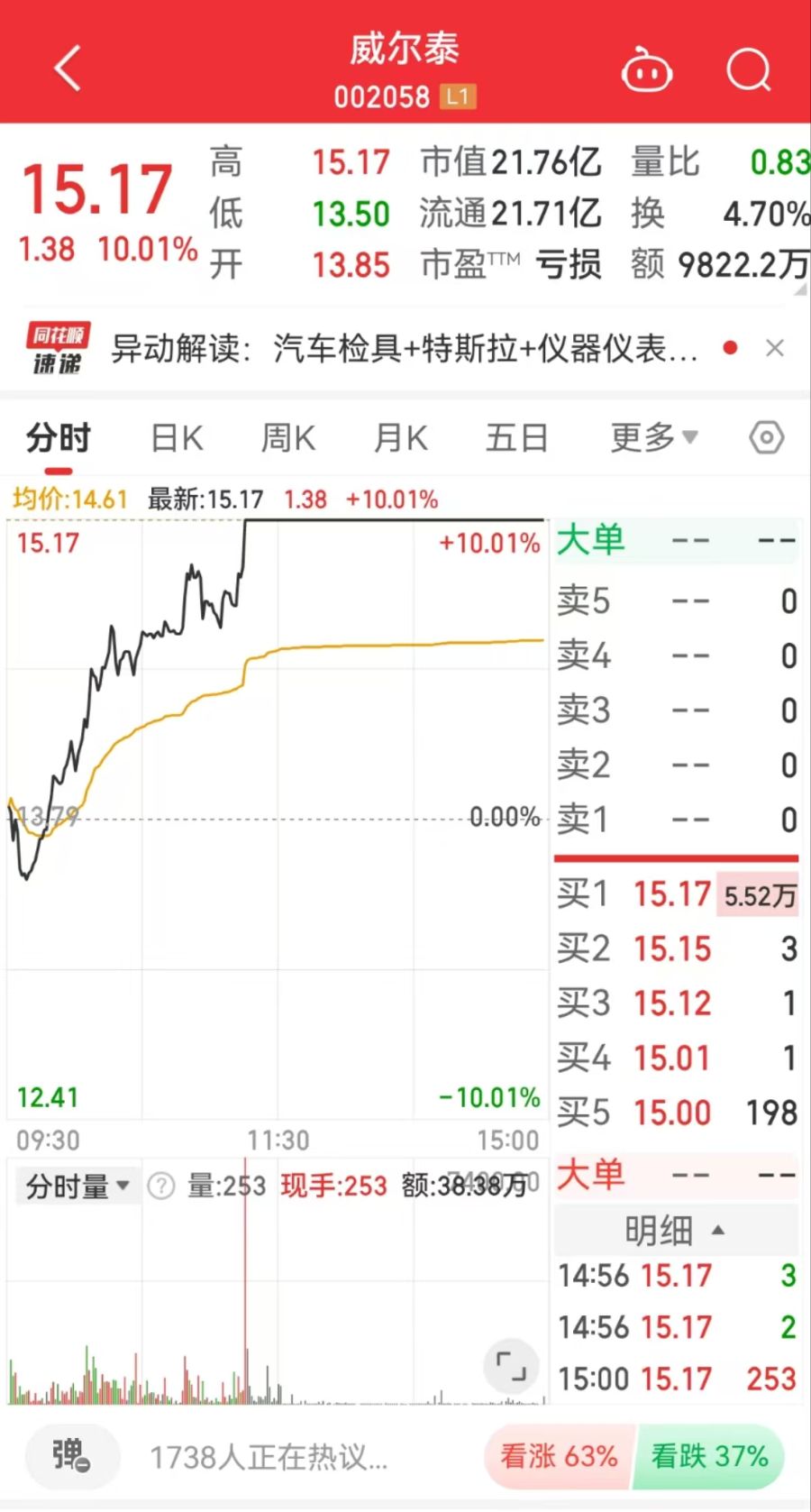
Task: Expand chart to fullscreen
Action: 511,1366
